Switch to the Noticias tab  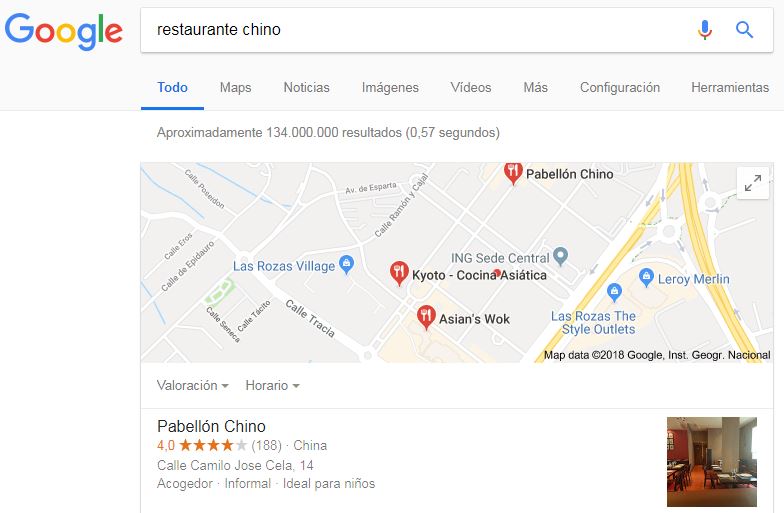coord(306,87)
